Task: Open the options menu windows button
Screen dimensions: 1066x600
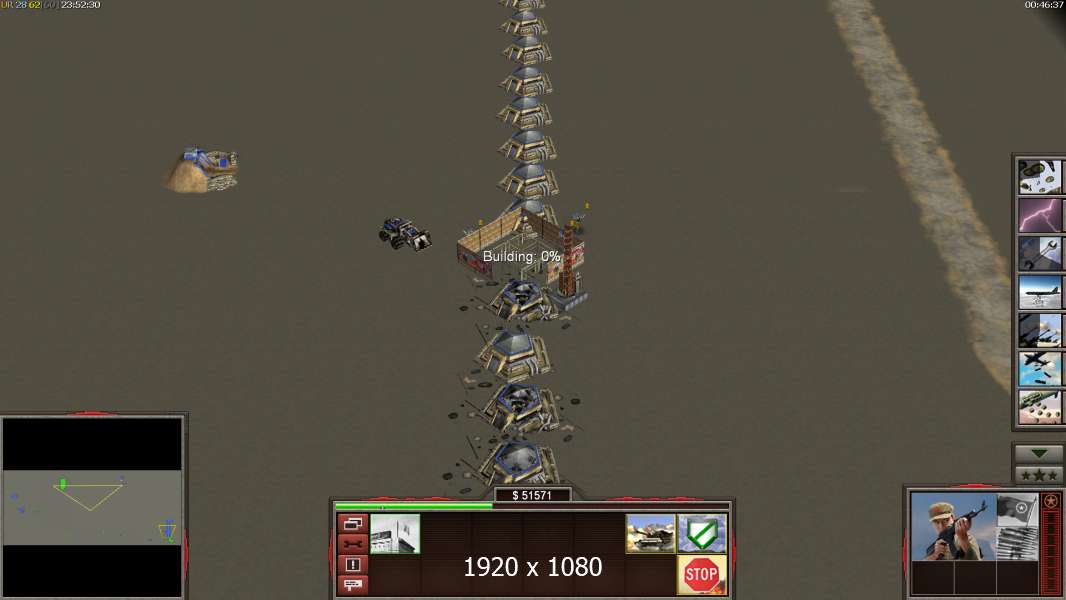Action: point(353,523)
